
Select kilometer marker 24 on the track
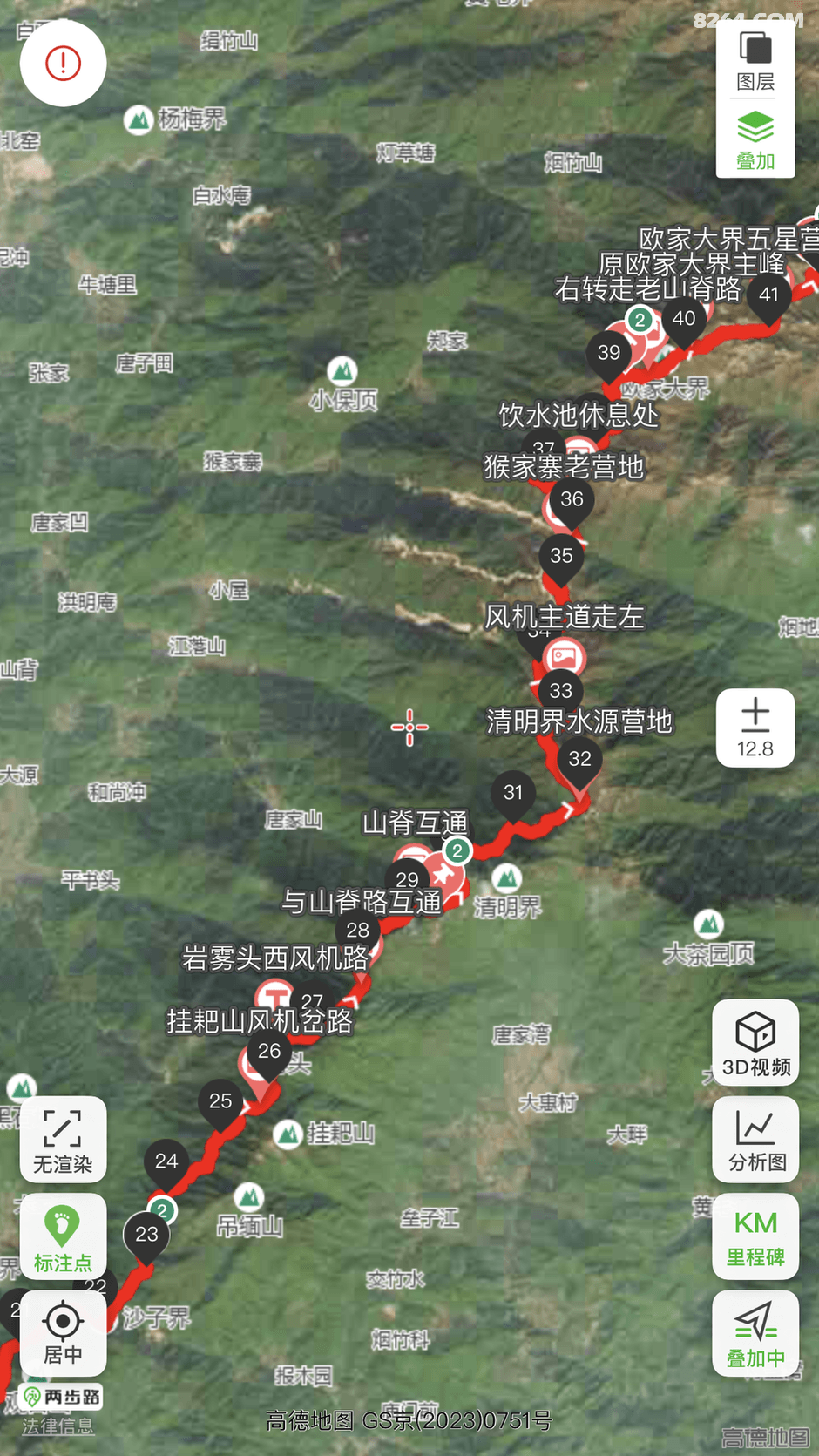click(166, 1161)
